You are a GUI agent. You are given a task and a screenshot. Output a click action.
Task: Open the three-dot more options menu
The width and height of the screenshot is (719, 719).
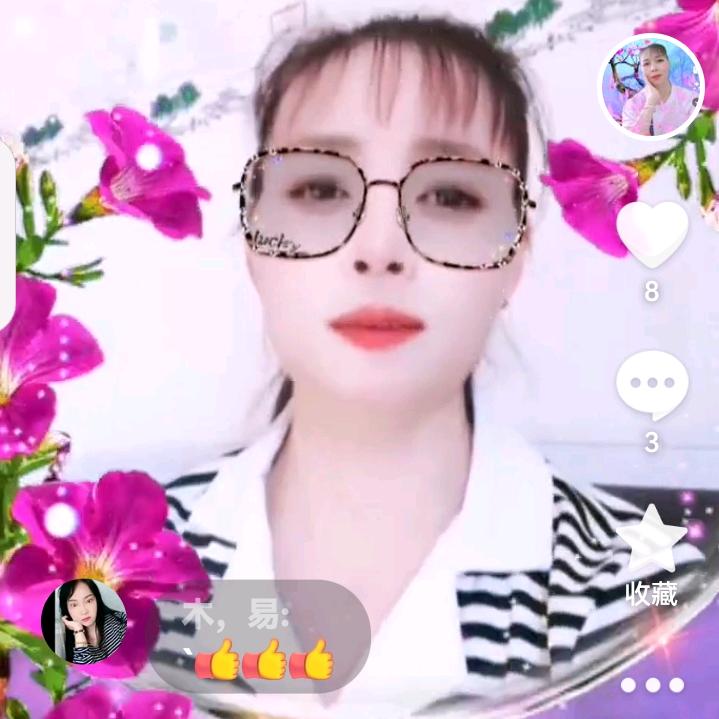[652, 685]
